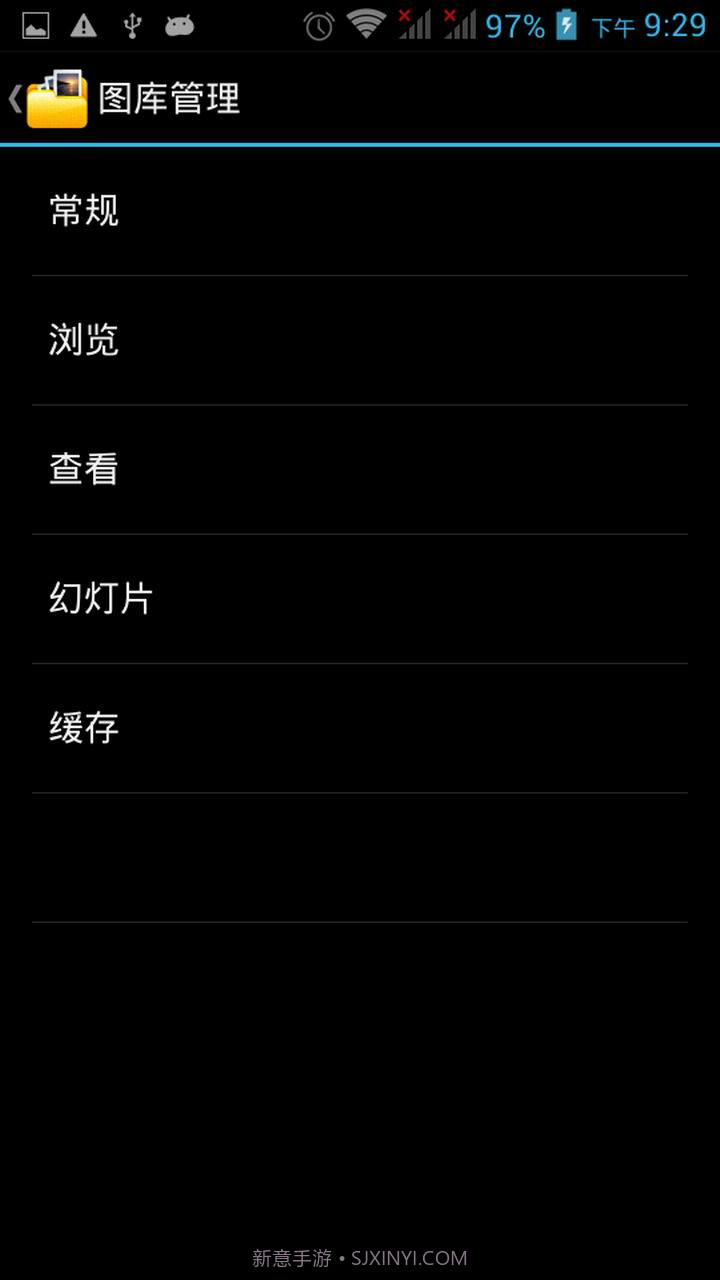Tap the yellow gallery folder icon in title bar

tap(57, 97)
